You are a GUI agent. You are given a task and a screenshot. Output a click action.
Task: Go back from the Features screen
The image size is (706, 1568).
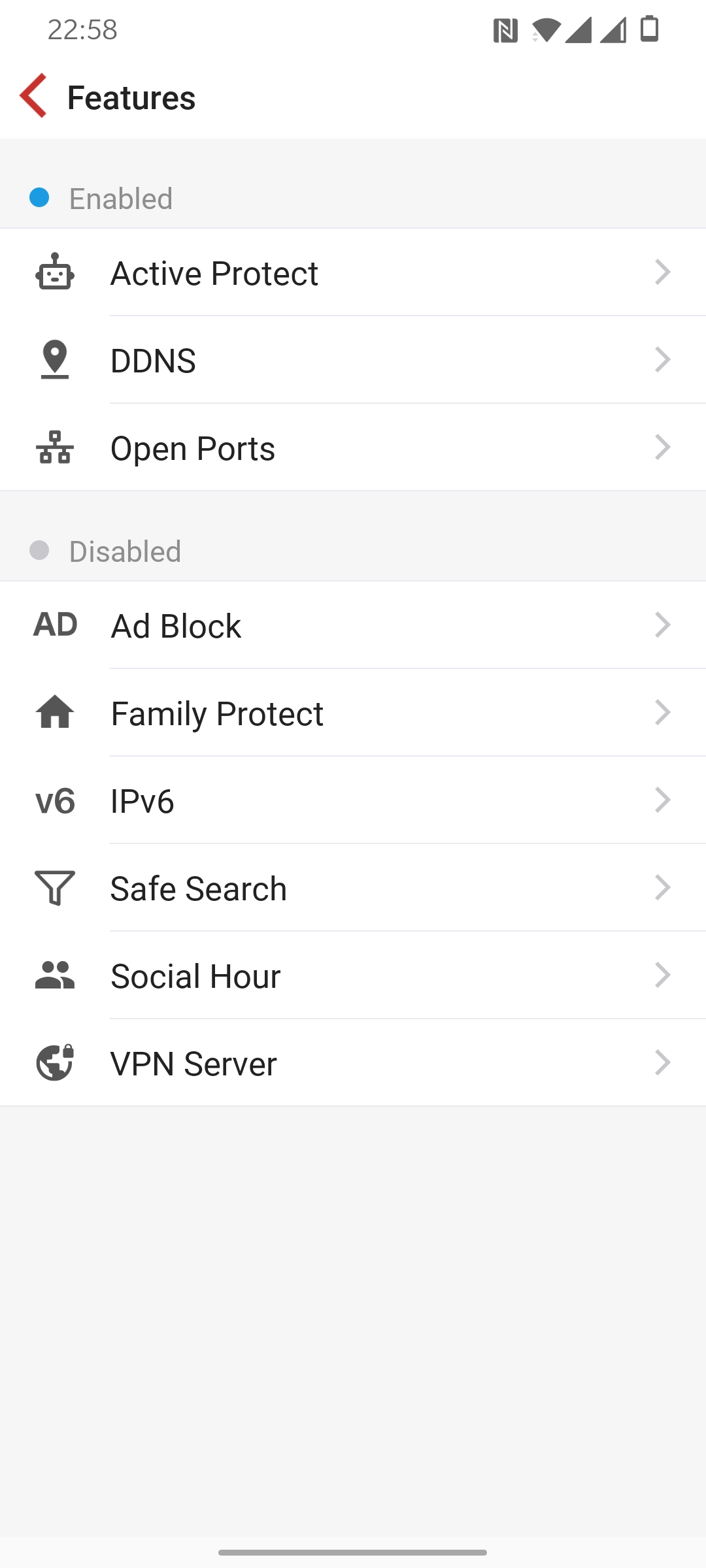click(x=33, y=96)
